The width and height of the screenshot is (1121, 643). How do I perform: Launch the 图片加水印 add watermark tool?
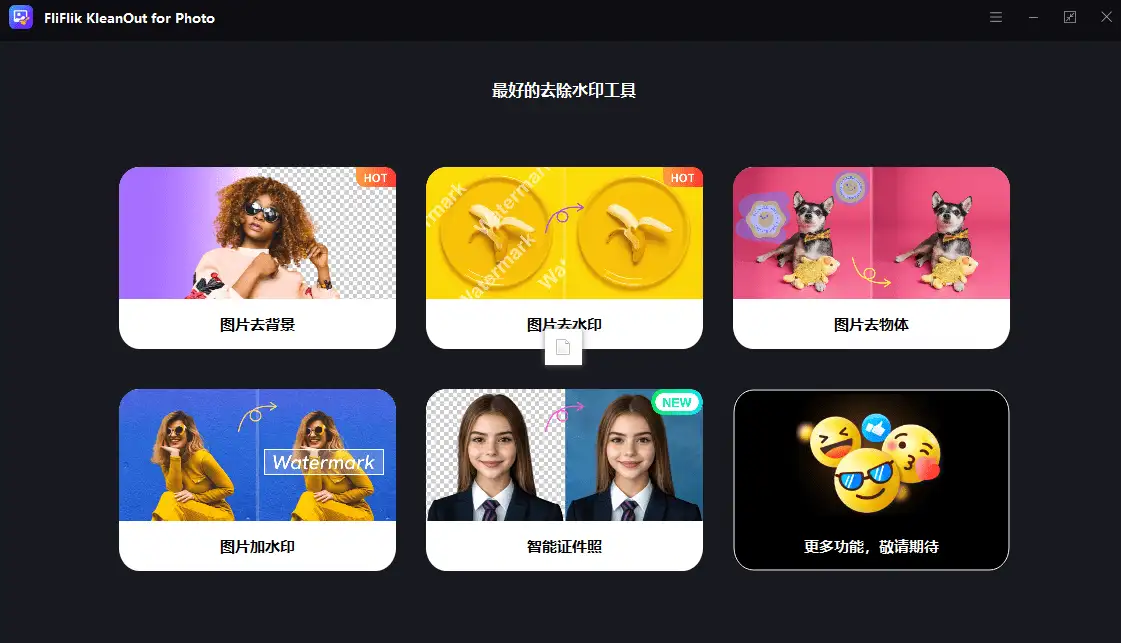point(257,479)
